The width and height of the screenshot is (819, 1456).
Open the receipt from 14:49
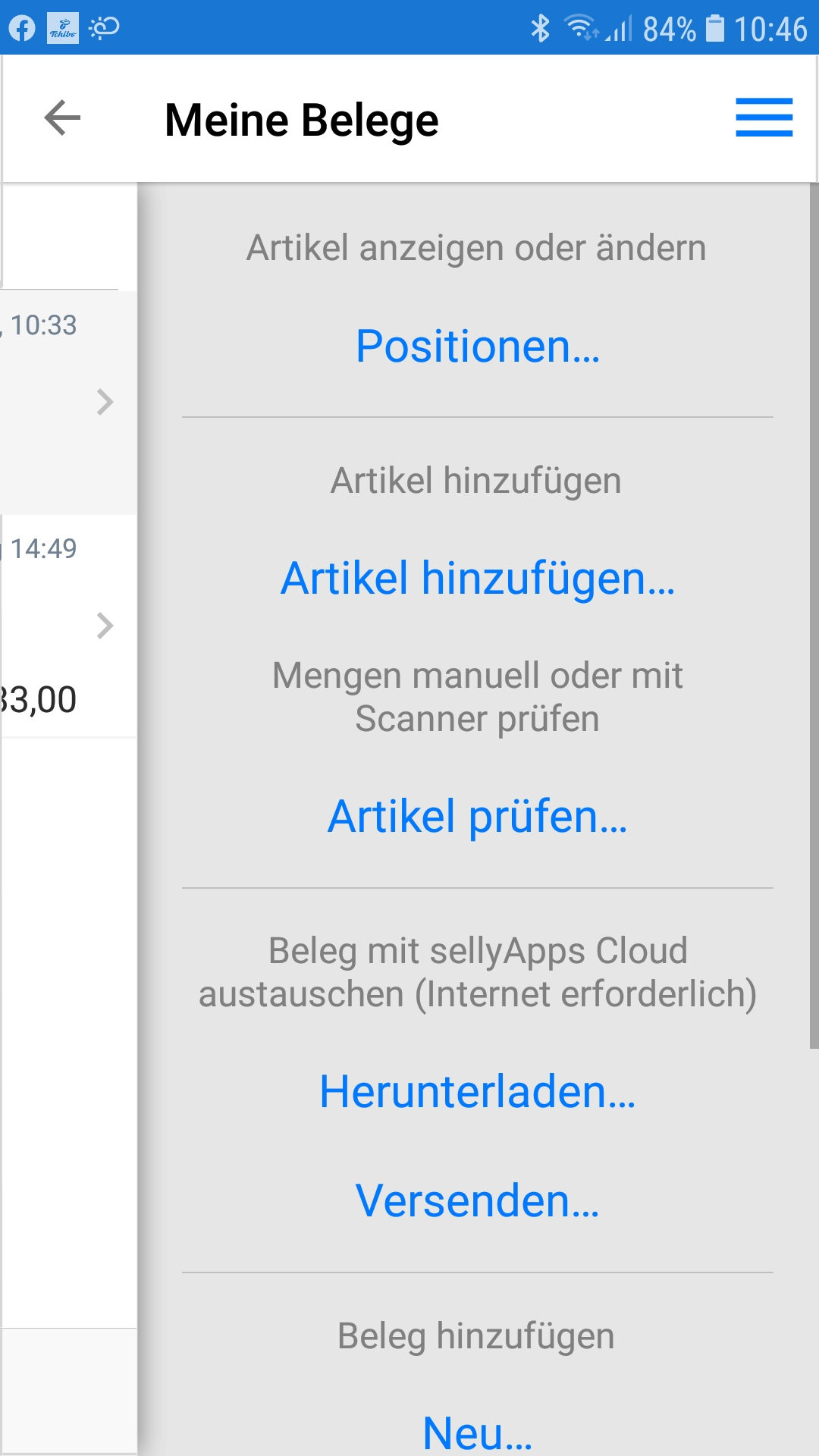68,626
